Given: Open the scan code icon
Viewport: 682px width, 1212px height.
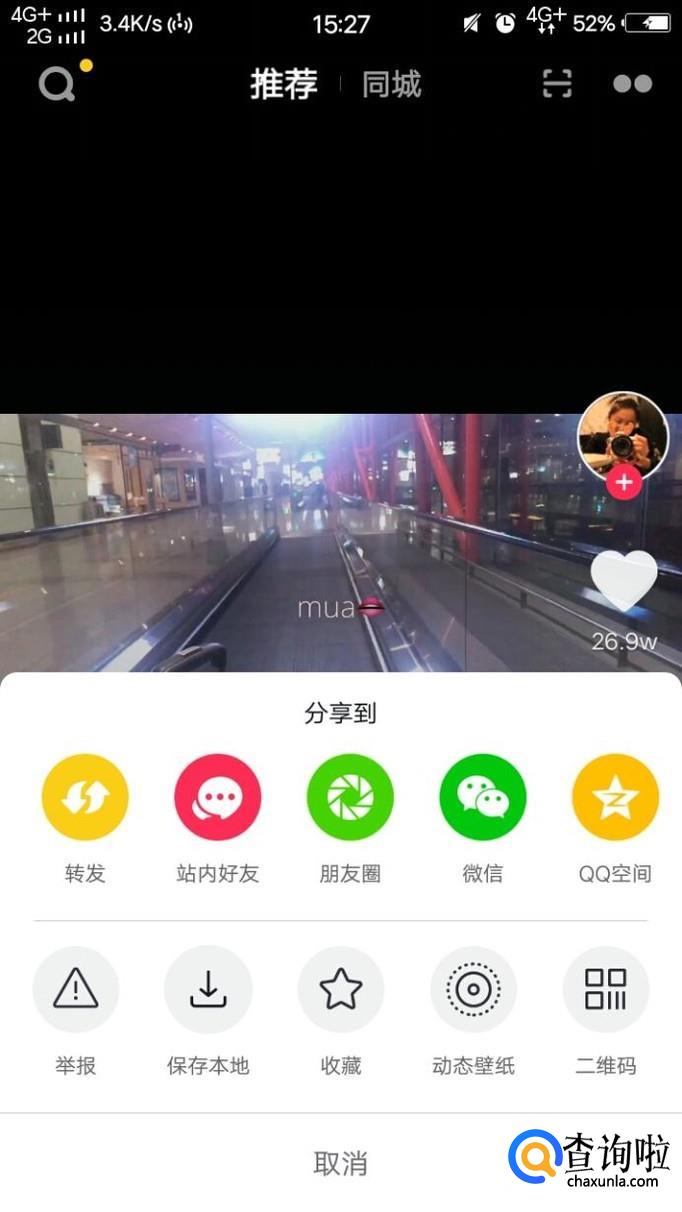Looking at the screenshot, I should pyautogui.click(x=557, y=84).
